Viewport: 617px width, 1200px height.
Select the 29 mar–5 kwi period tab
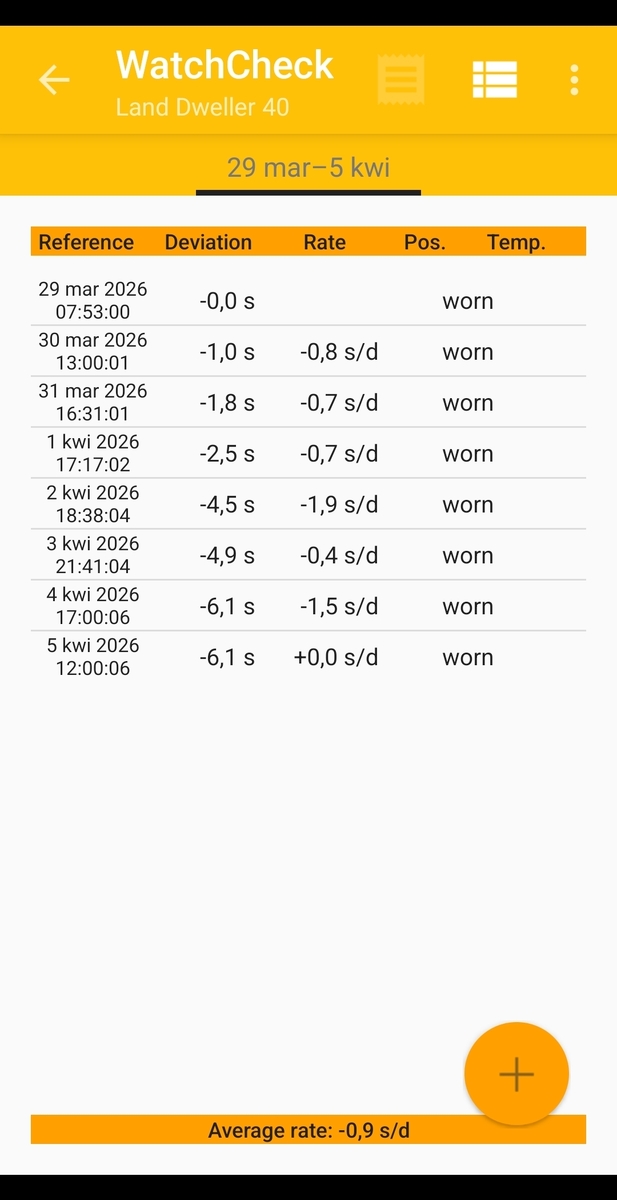coord(308,167)
